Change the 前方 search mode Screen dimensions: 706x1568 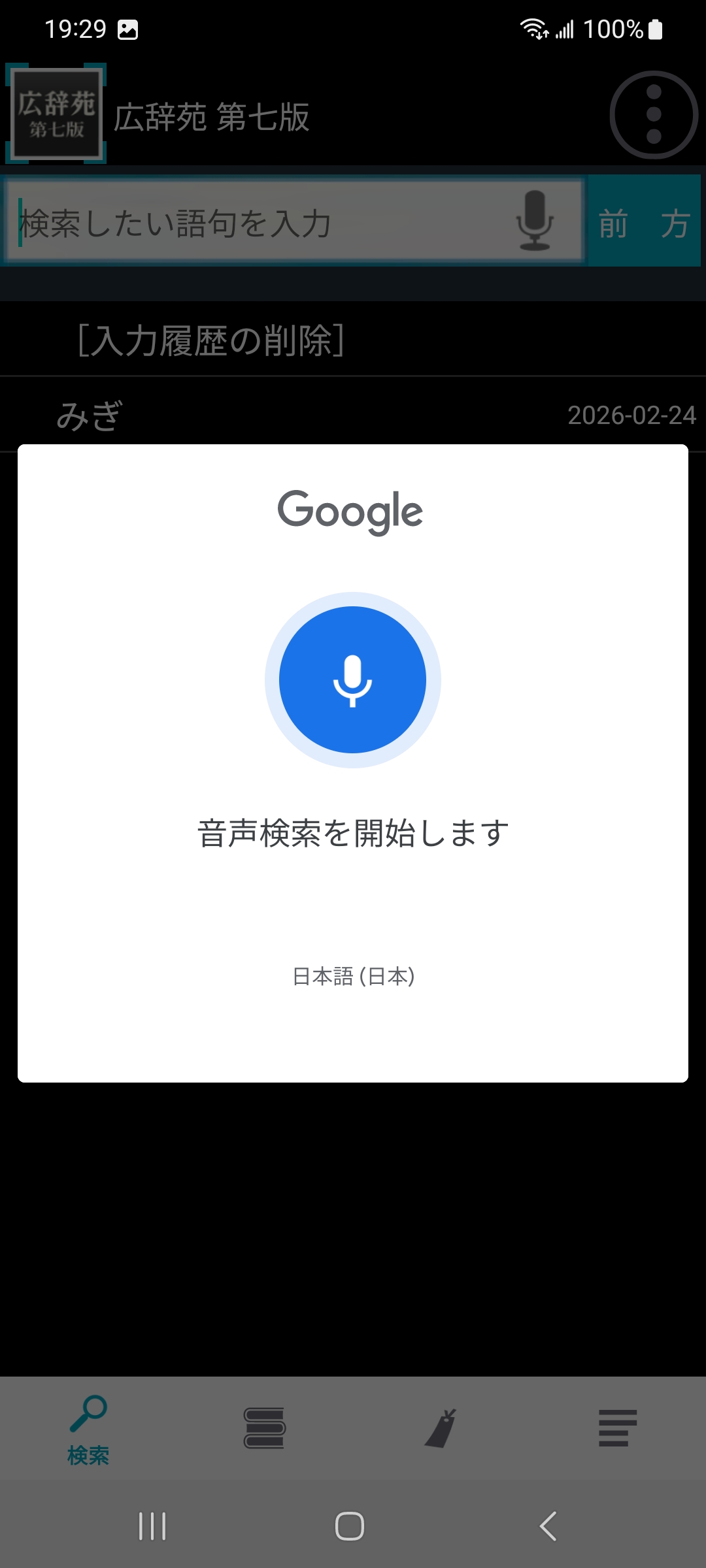point(644,222)
